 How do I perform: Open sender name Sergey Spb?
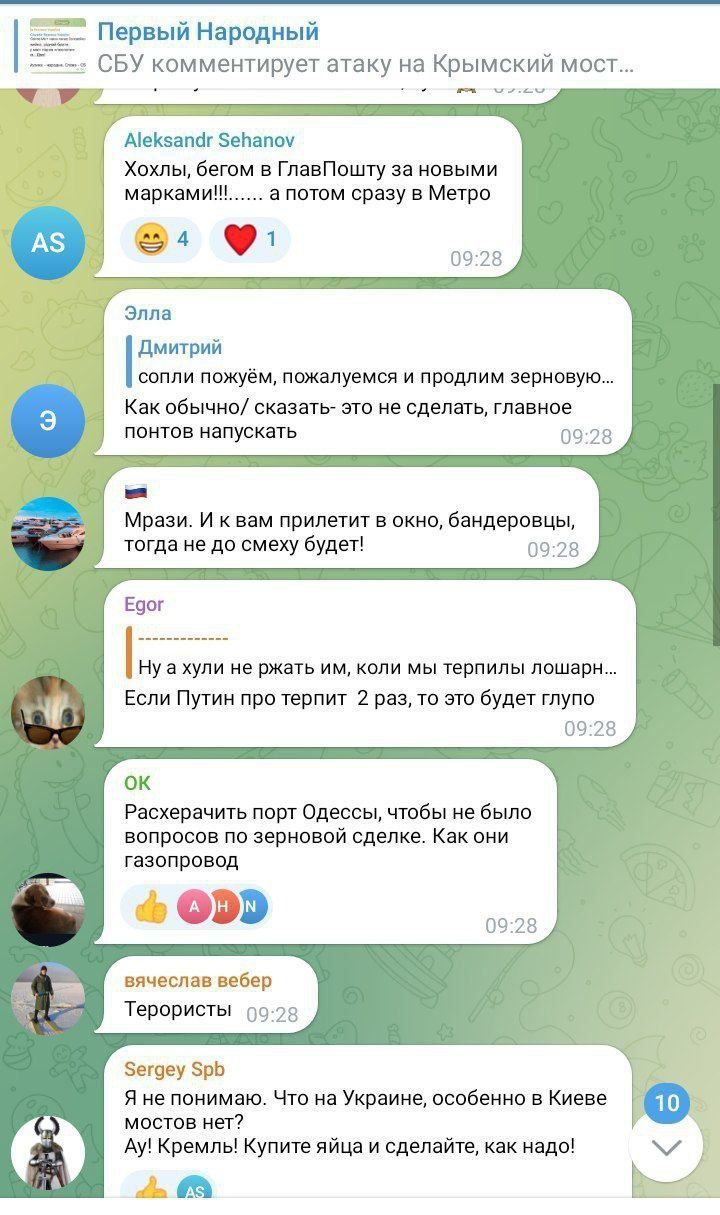pos(174,1070)
